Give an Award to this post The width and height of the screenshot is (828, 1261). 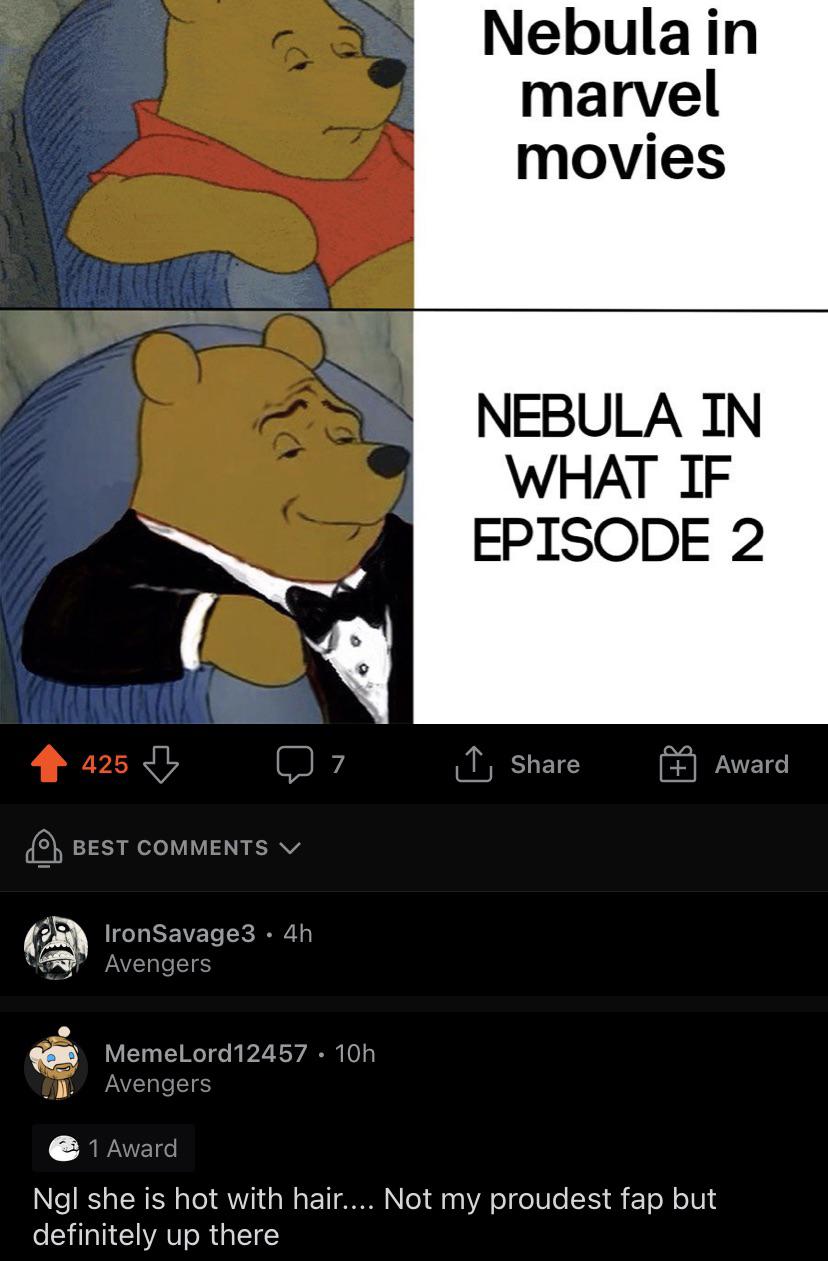pos(724,765)
